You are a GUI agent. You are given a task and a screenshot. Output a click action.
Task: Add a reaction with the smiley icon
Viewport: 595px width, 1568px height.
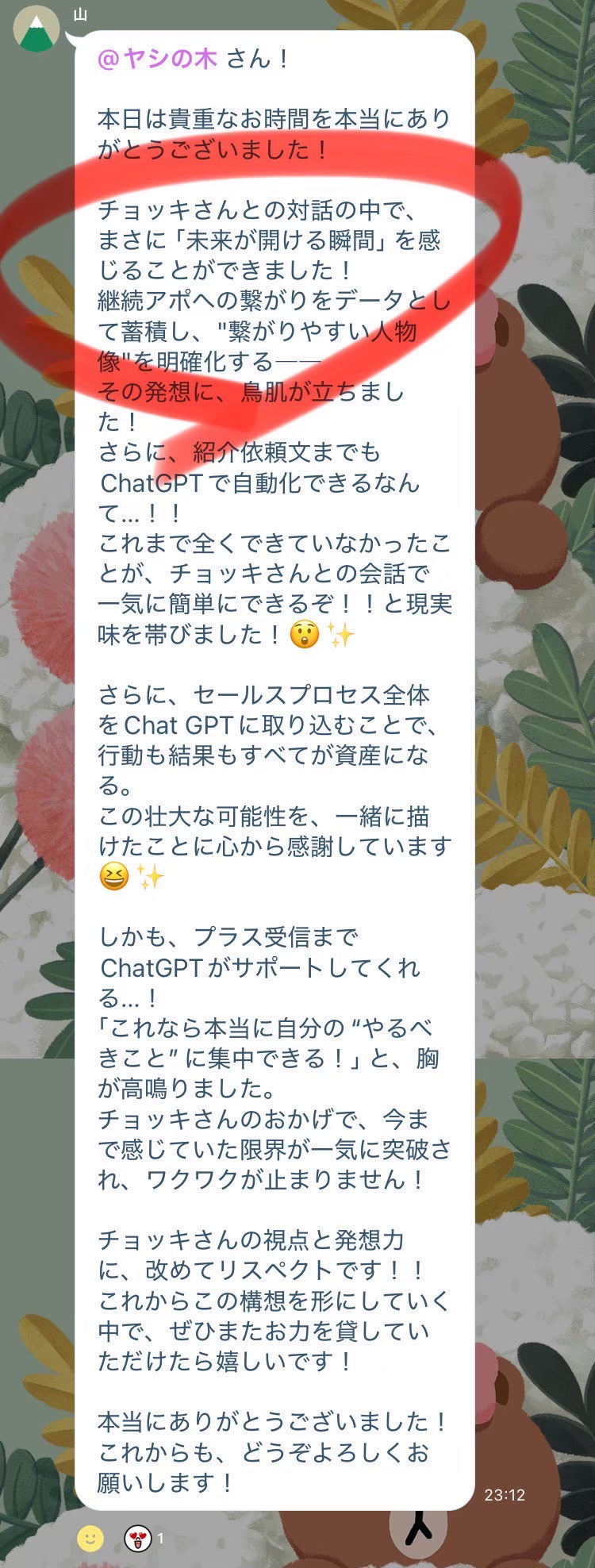coord(90,1539)
